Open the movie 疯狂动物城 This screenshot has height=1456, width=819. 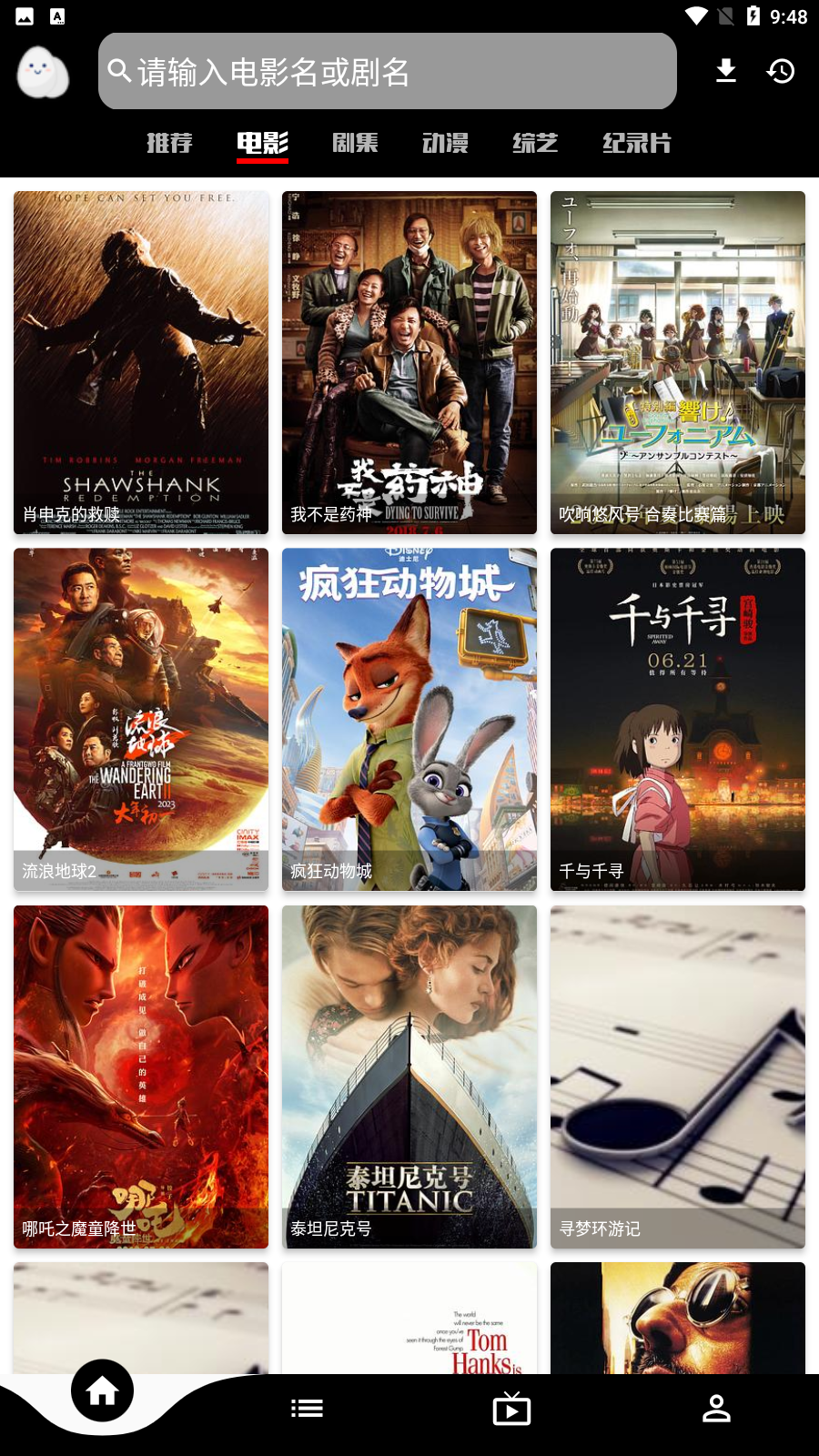click(409, 719)
